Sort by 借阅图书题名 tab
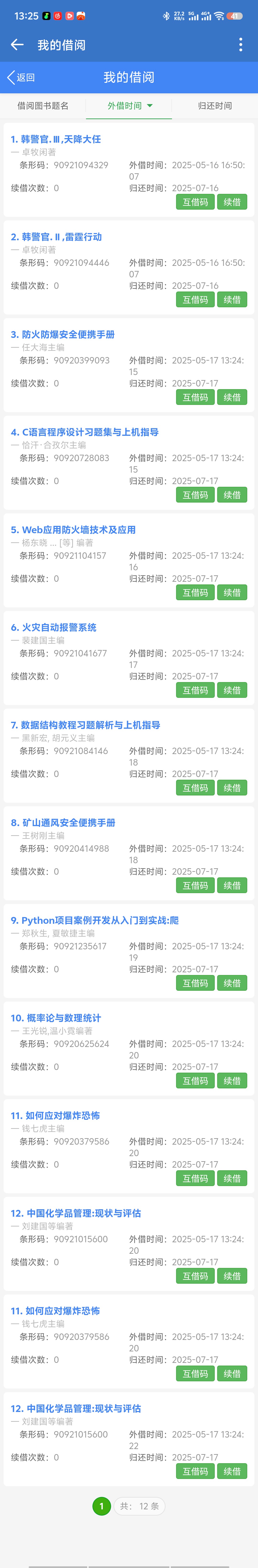Viewport: 258px width, 1568px height. coord(43,106)
